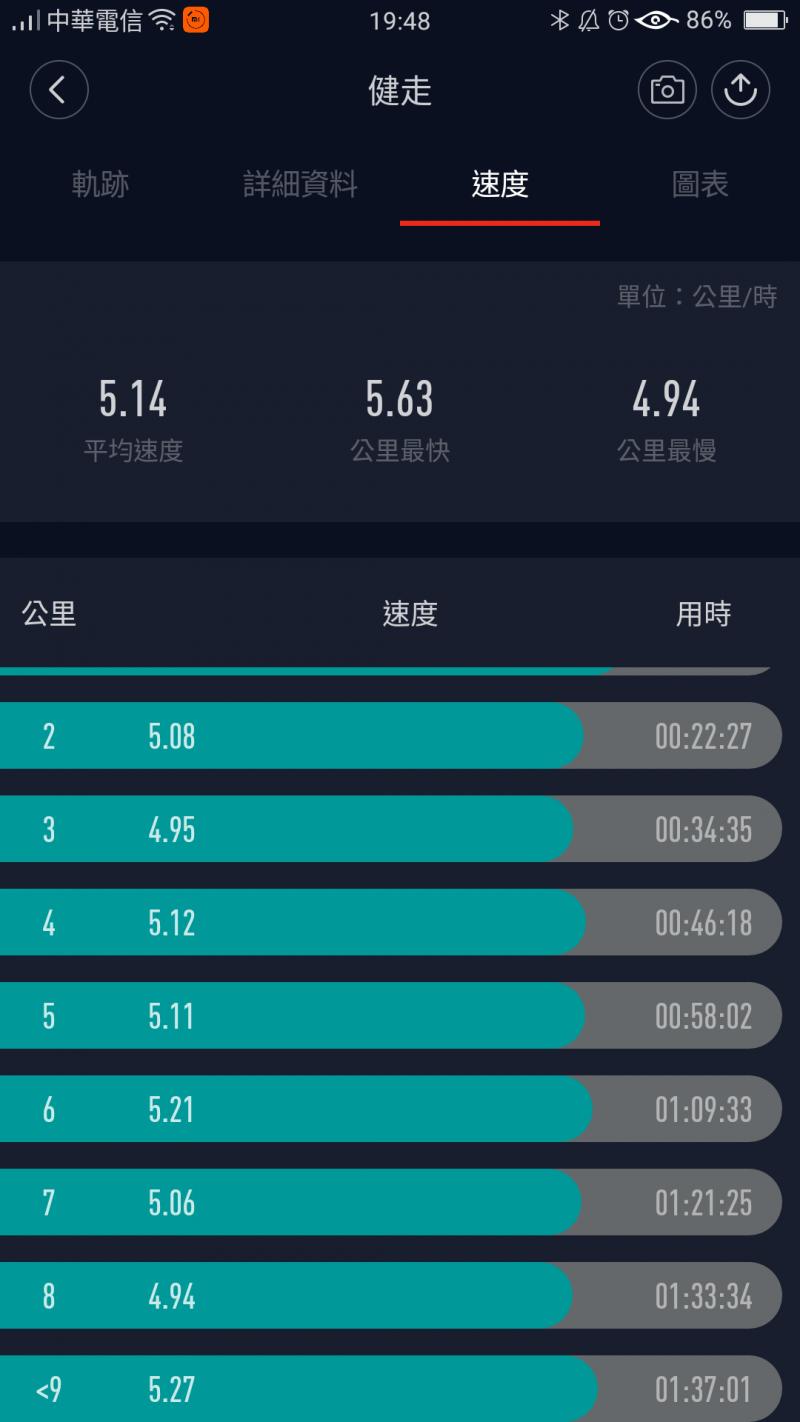This screenshot has width=800, height=1422.
Task: Select the 速度 tab
Action: click(499, 184)
